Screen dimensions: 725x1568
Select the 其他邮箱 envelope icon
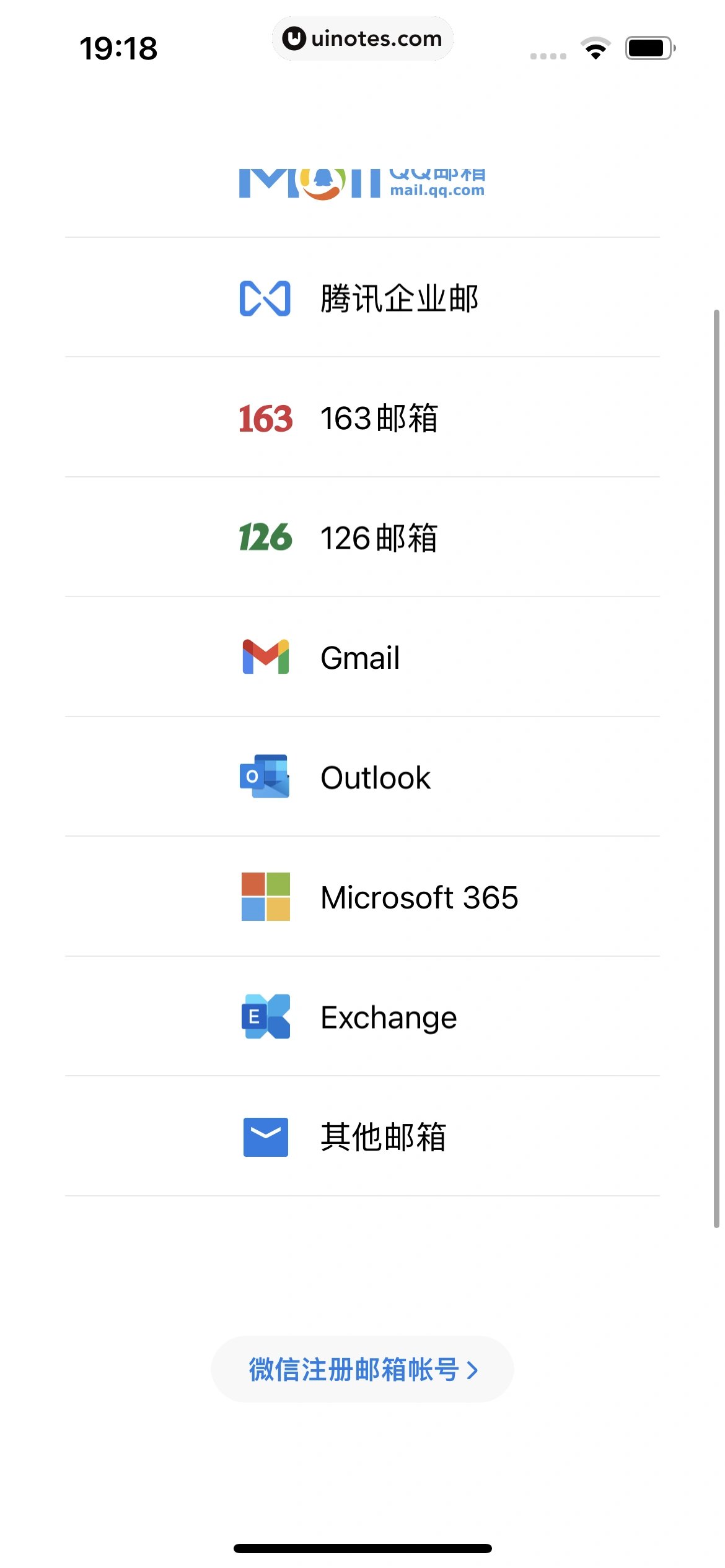pos(266,1137)
